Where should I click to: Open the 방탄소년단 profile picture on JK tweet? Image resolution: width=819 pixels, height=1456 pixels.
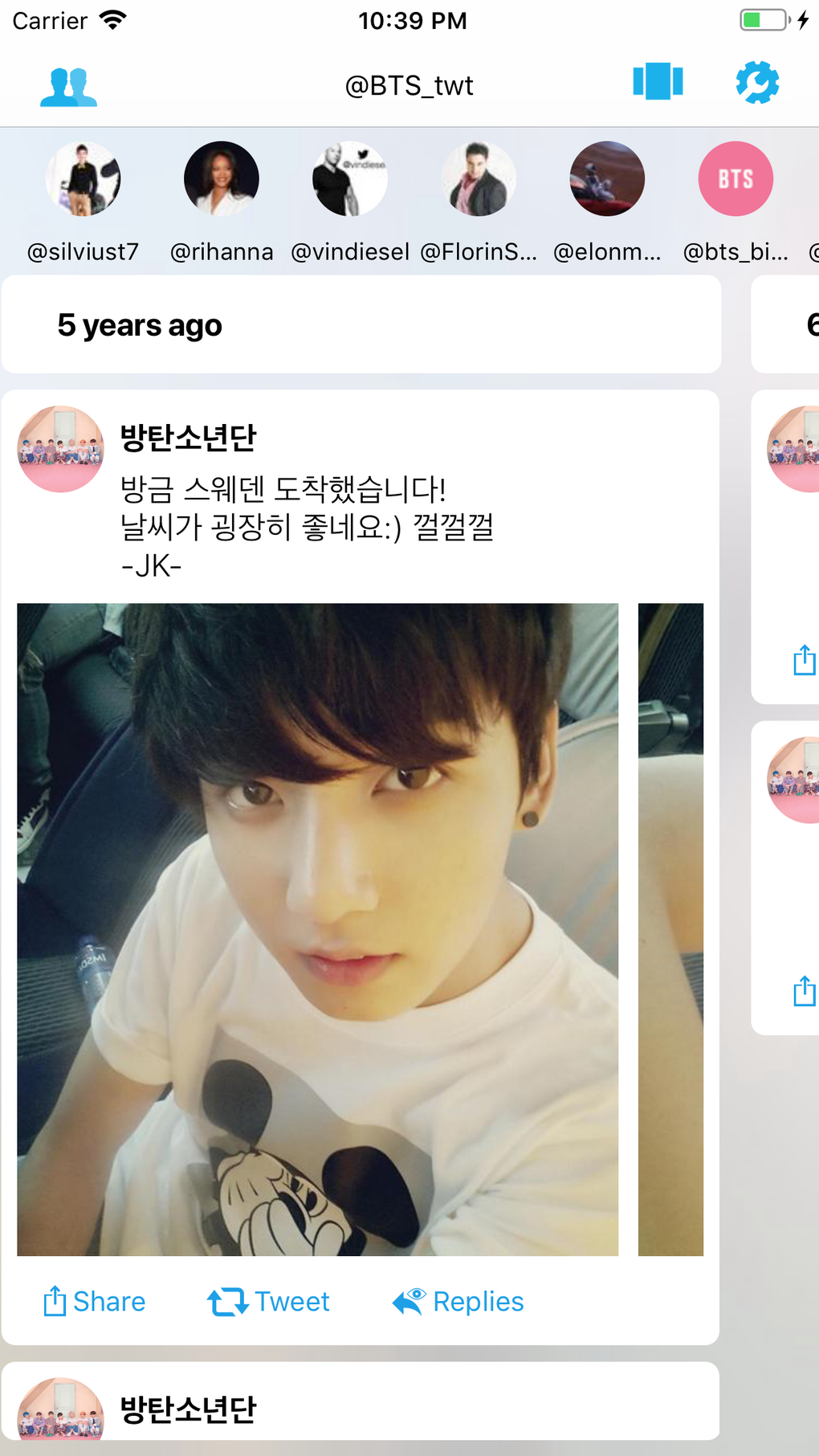(x=61, y=449)
